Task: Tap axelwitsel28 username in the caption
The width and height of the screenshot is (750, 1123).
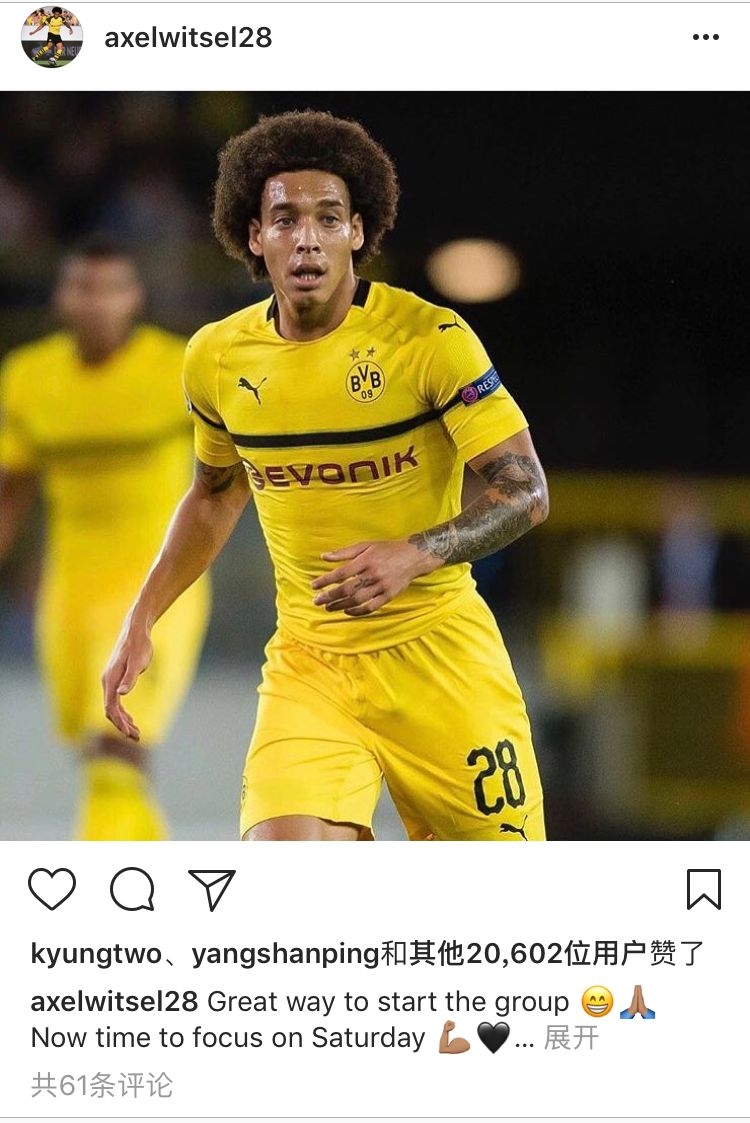Action: click(x=115, y=1002)
